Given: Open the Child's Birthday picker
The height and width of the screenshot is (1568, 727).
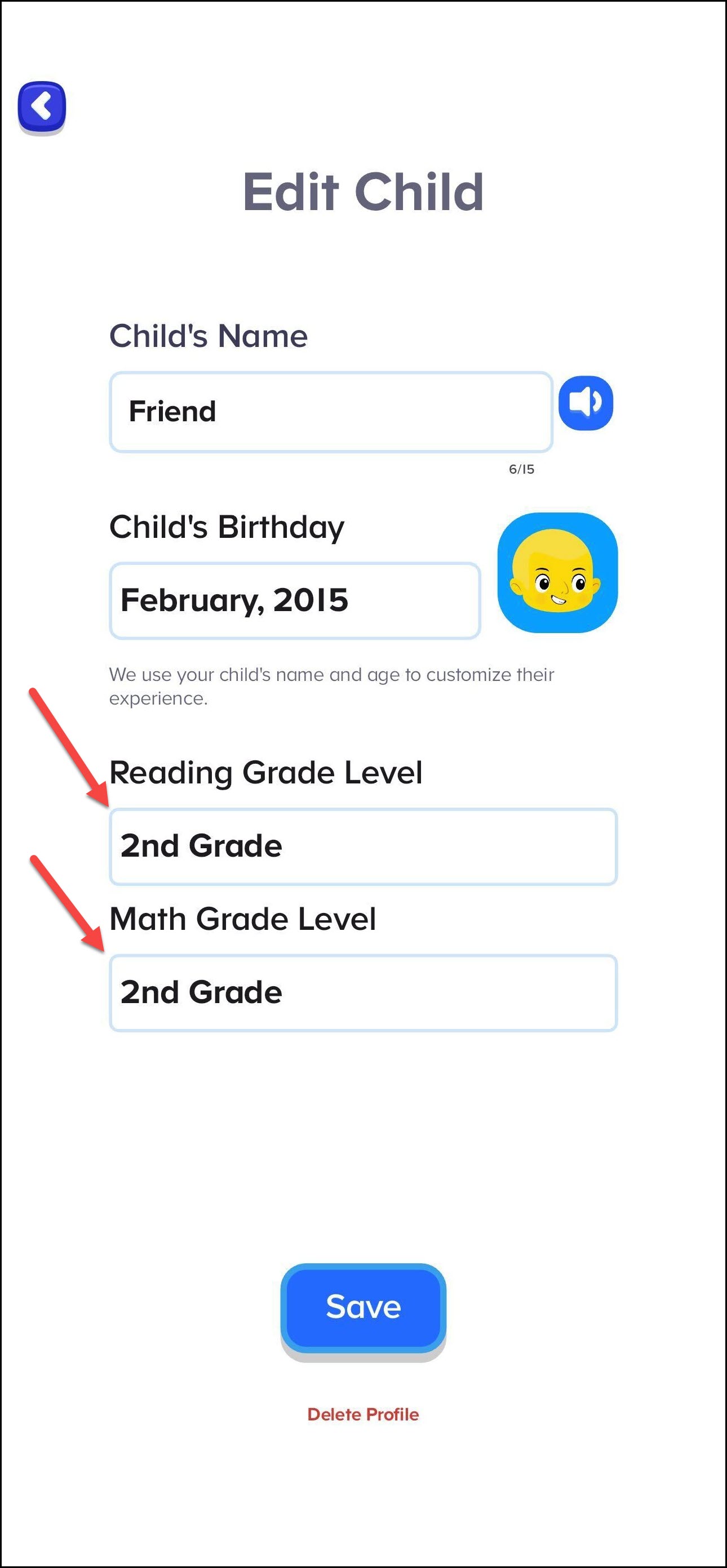Looking at the screenshot, I should click(295, 600).
